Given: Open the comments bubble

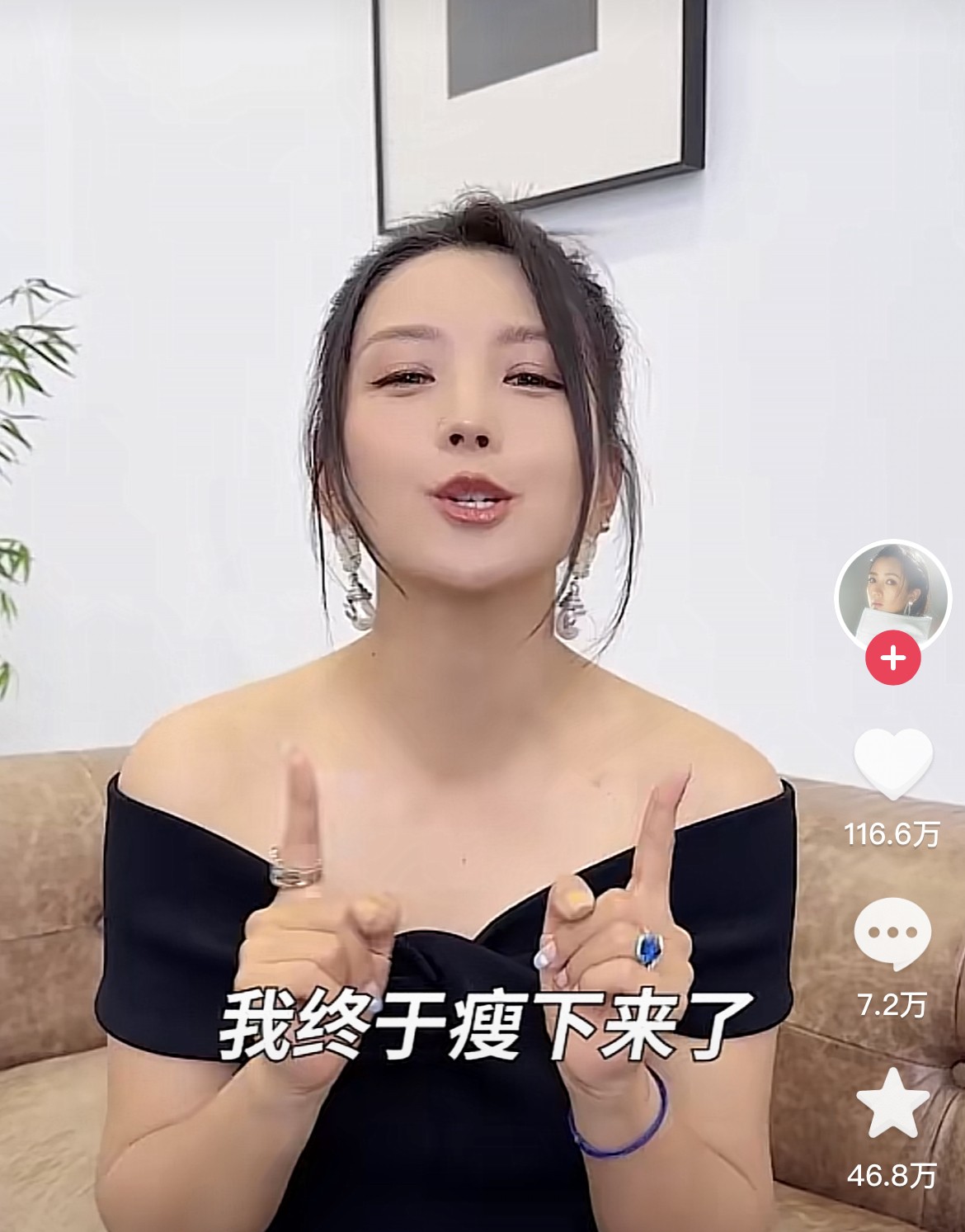Looking at the screenshot, I should click(x=892, y=933).
